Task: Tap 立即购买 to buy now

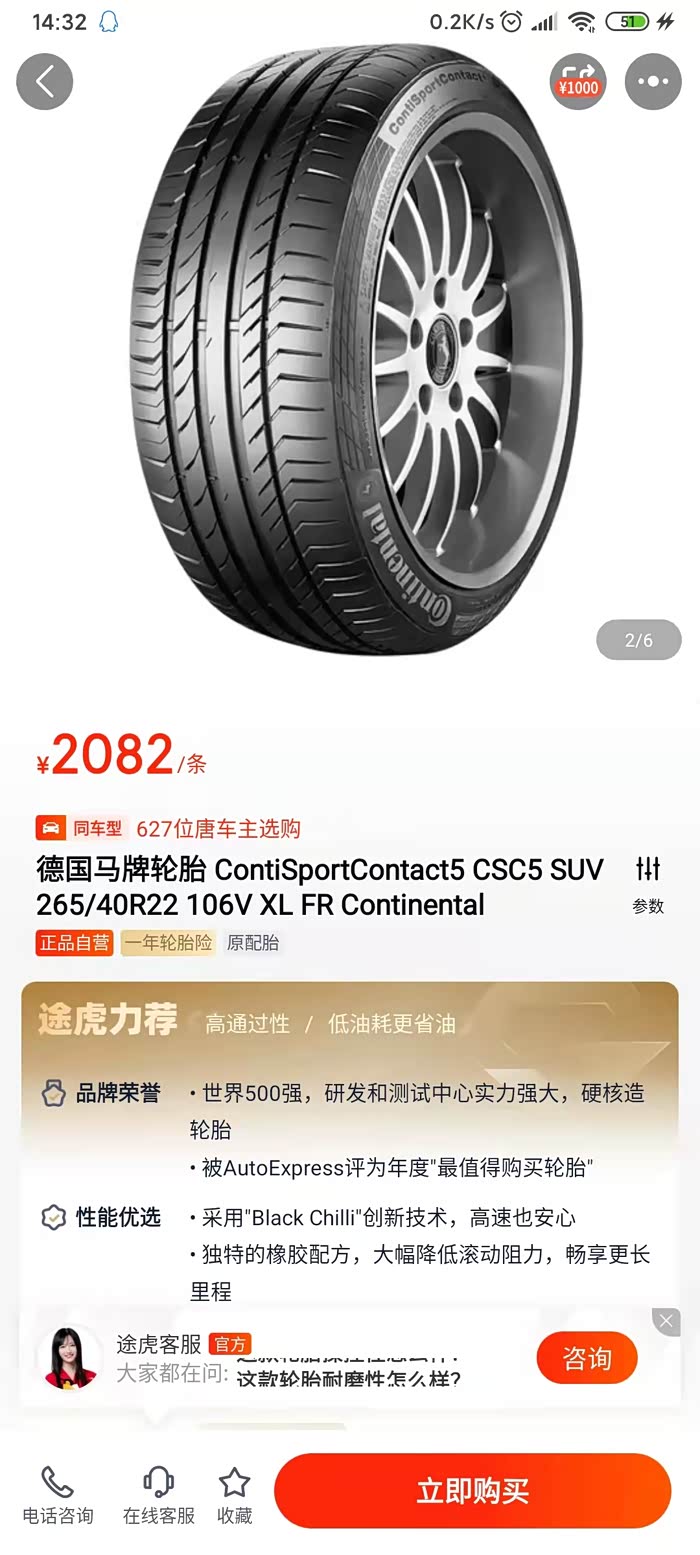Action: [472, 1491]
